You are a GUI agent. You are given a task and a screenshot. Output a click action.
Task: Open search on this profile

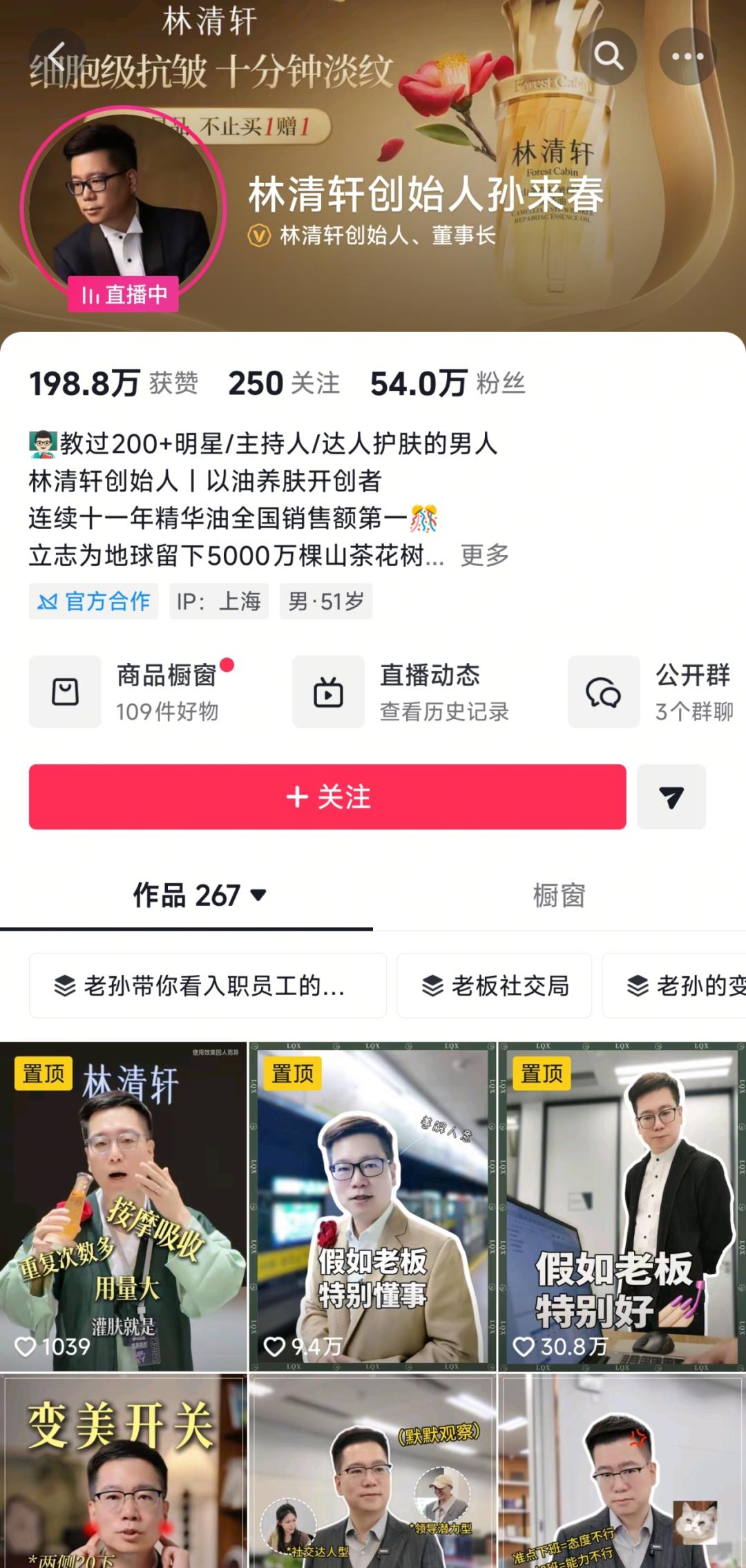click(x=608, y=57)
